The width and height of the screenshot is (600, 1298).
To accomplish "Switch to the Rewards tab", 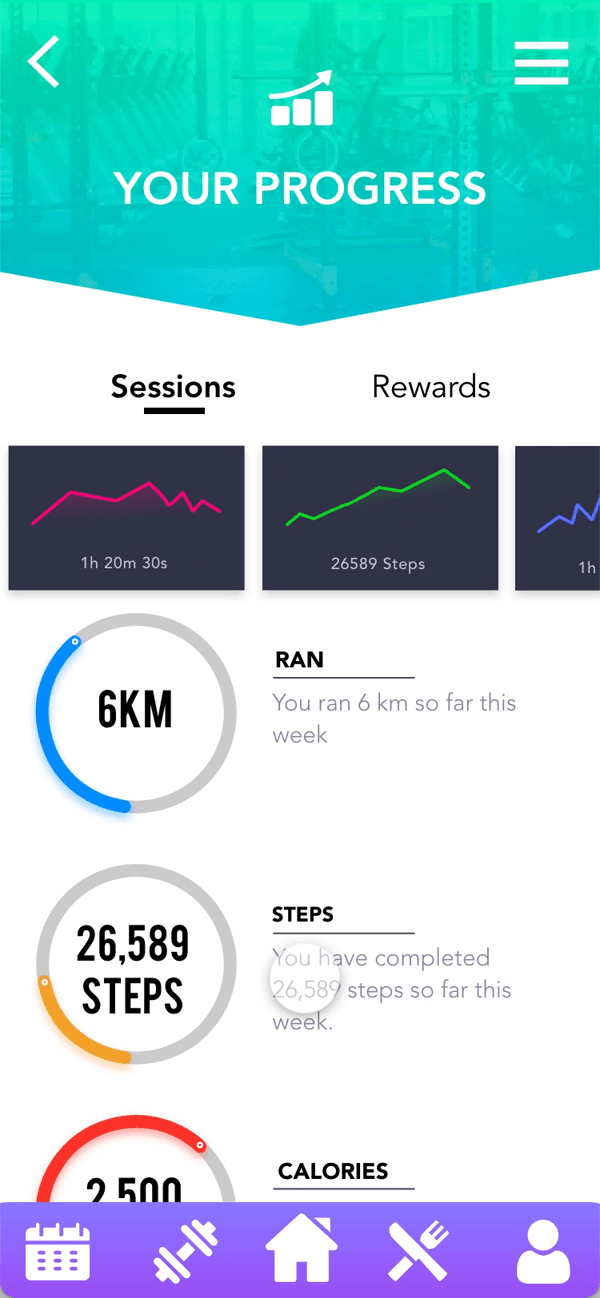I will coord(431,387).
